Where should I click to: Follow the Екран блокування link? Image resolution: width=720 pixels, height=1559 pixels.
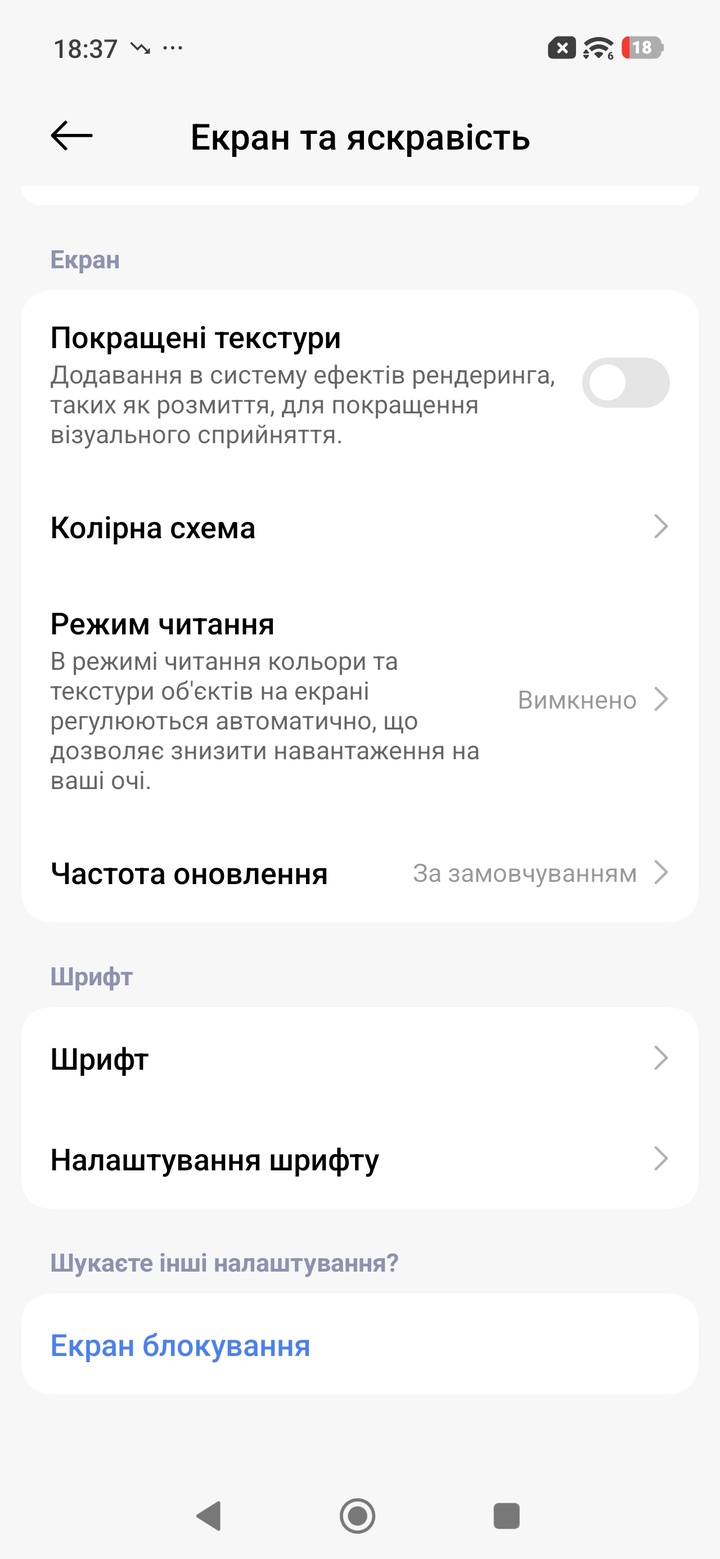point(181,1345)
